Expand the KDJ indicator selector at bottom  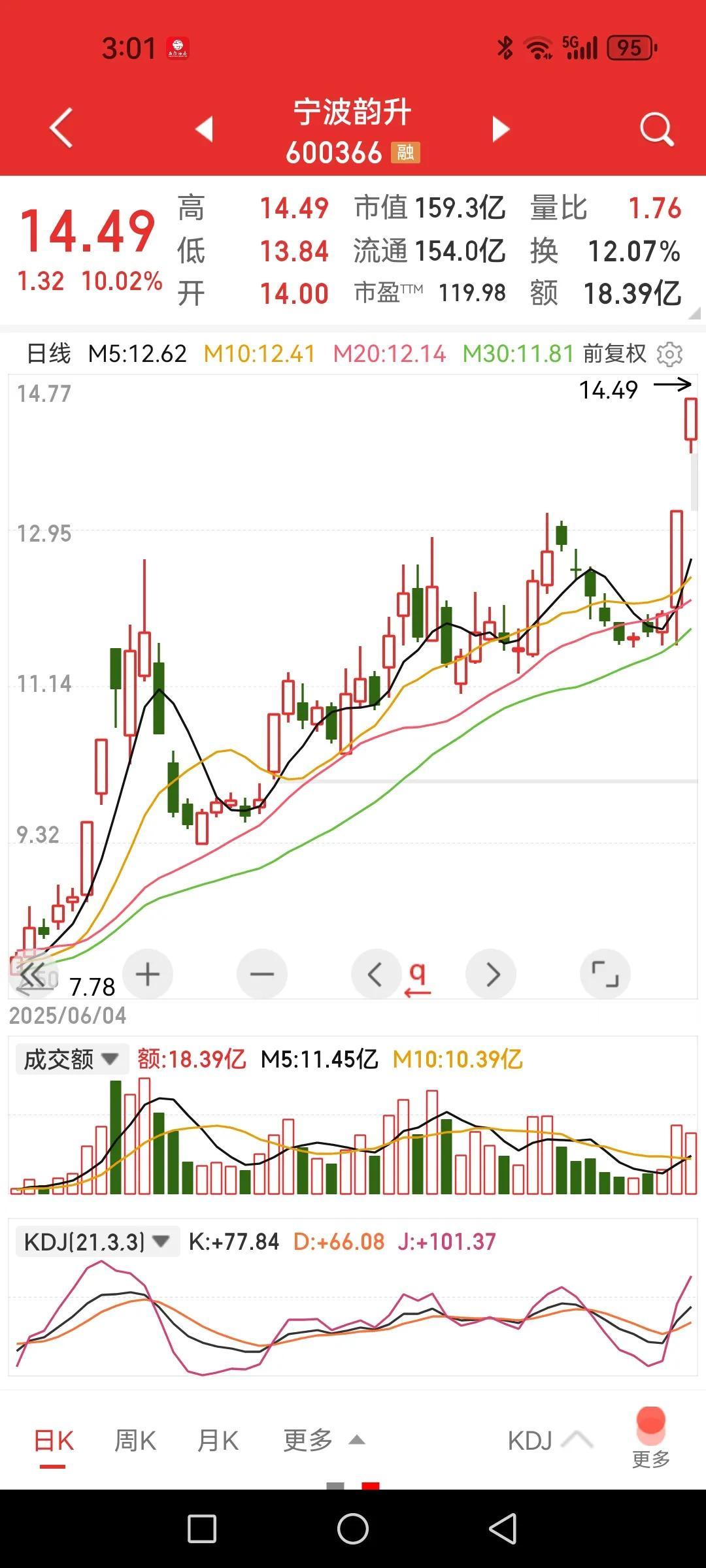tap(549, 1441)
